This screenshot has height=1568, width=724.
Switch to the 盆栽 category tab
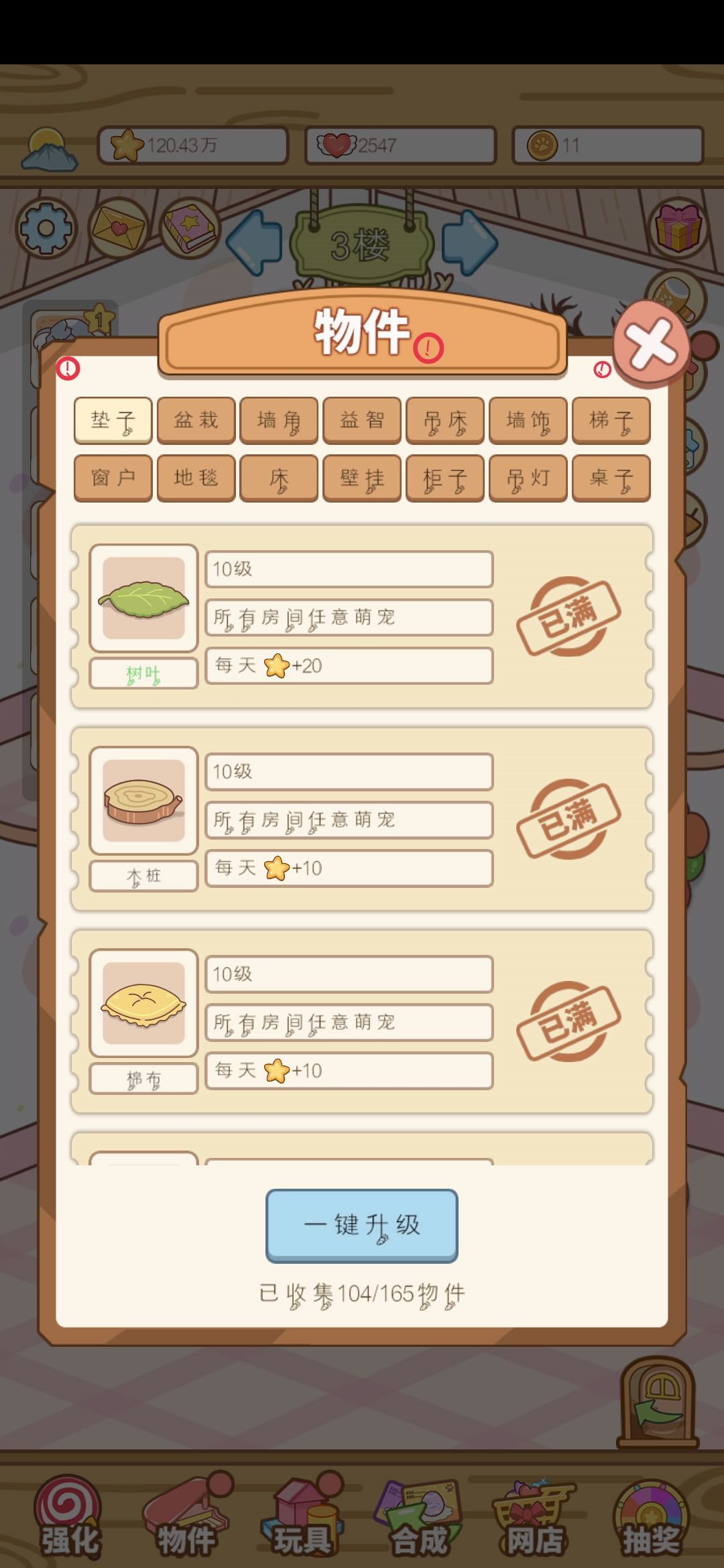[x=196, y=420]
